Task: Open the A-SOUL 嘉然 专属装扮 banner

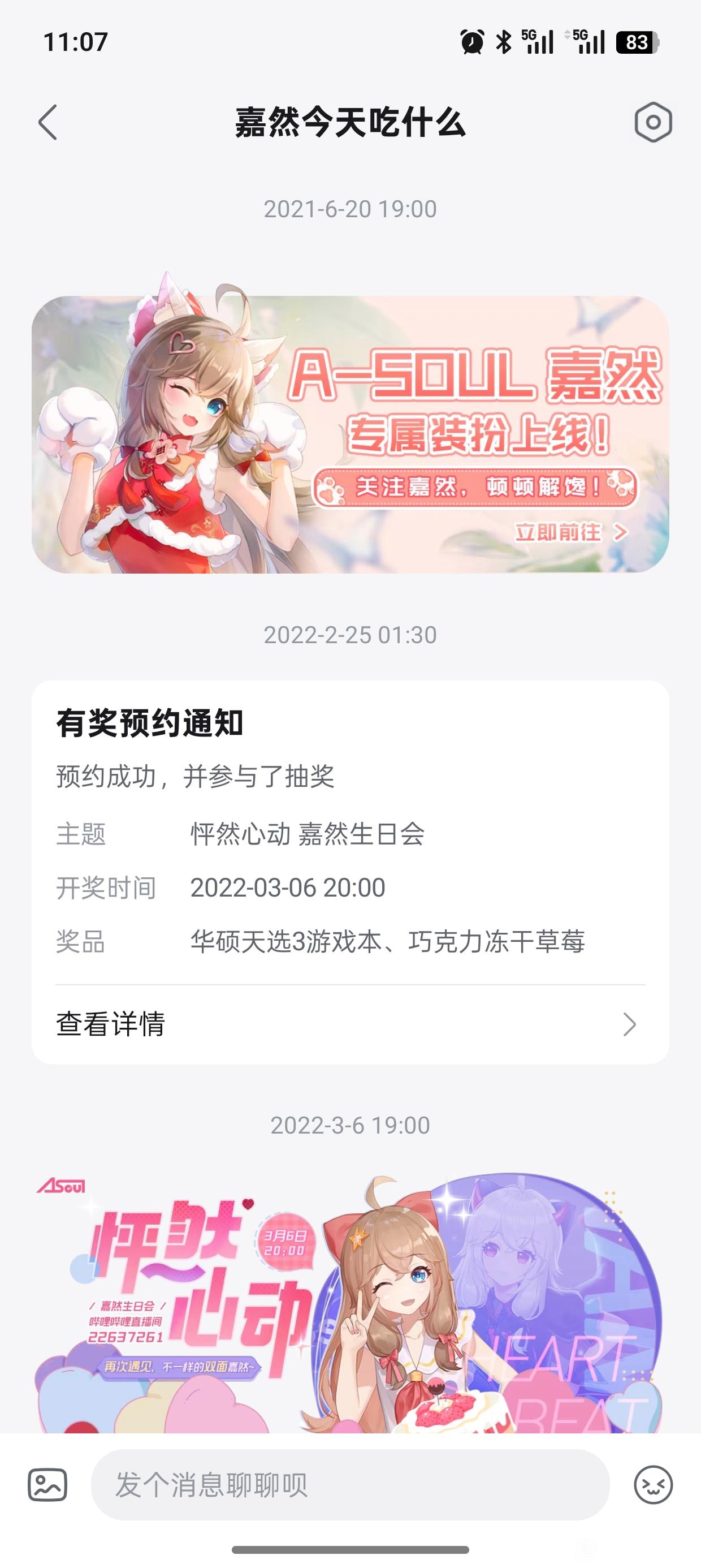Action: click(350, 434)
